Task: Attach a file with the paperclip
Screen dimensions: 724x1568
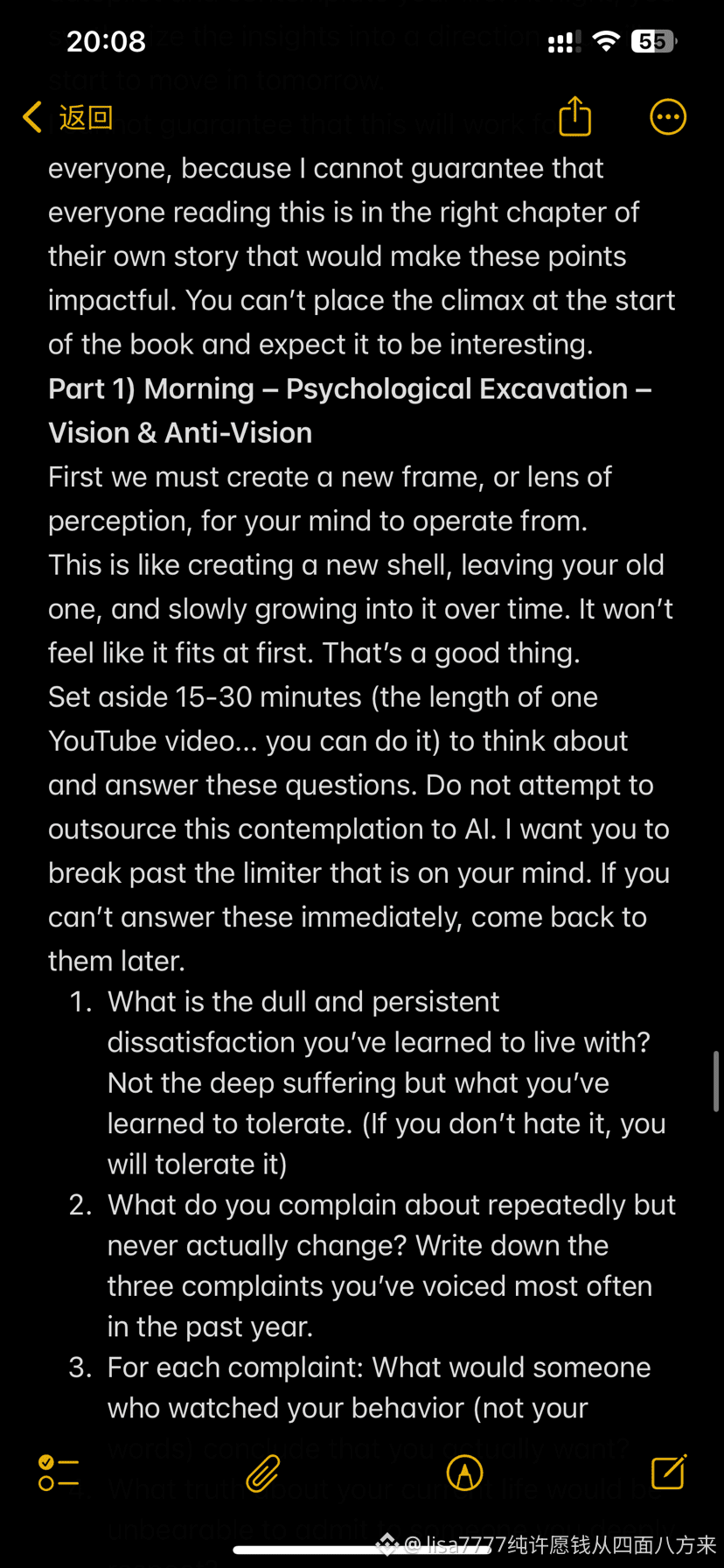Action: (x=262, y=1473)
